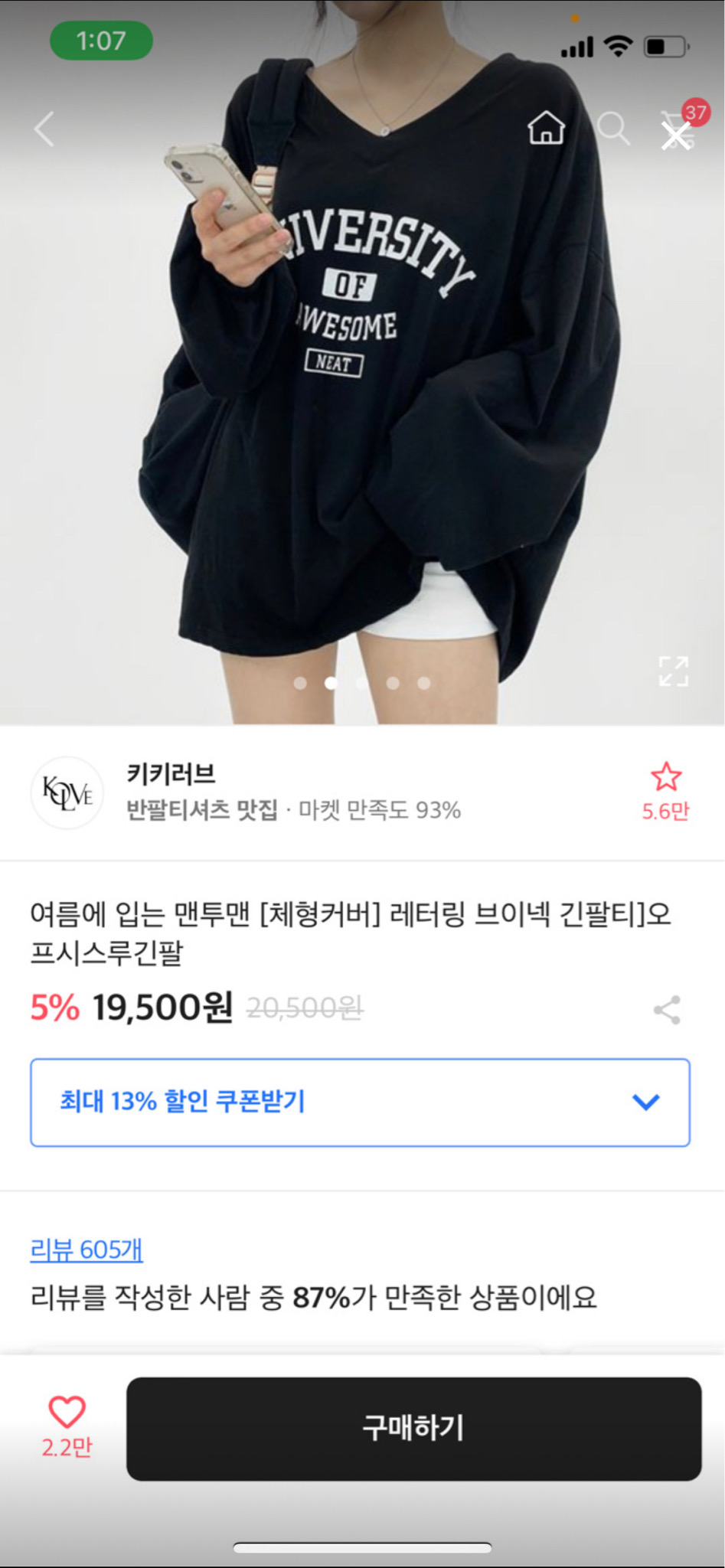Screen dimensions: 725x1568
Task: Share the product using share icon
Action: [668, 1011]
